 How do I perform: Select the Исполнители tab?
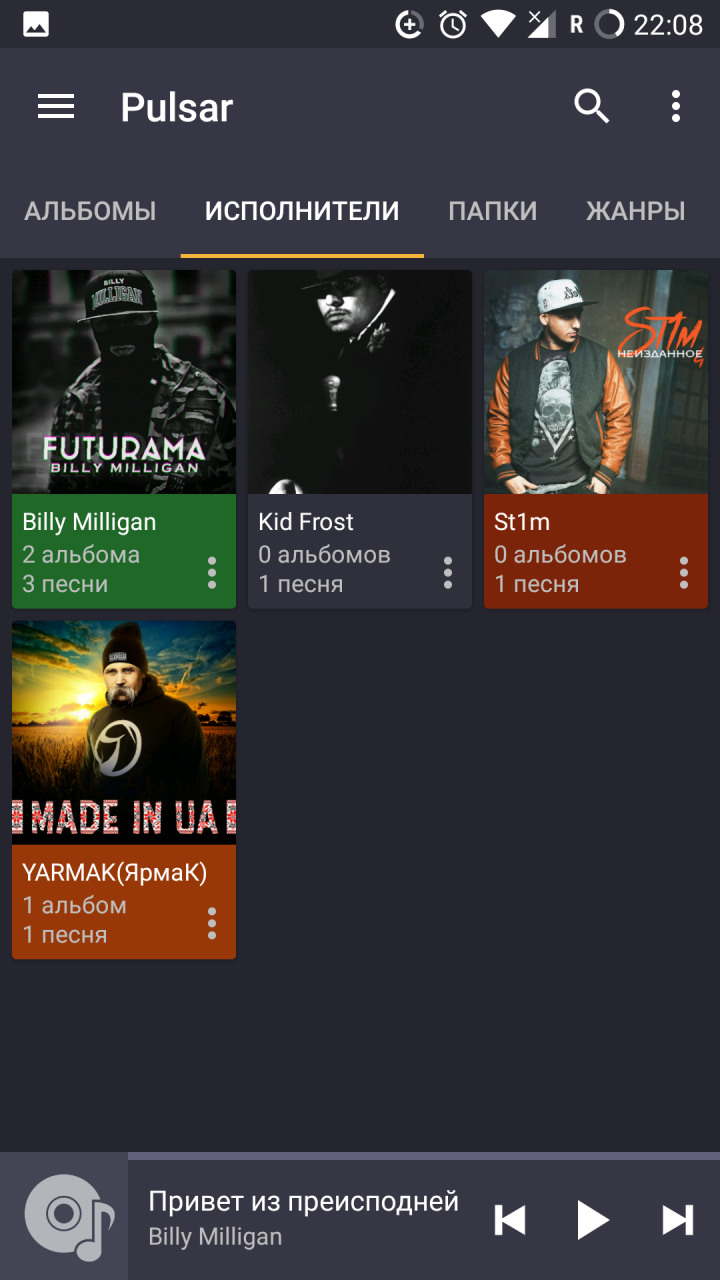pos(302,211)
